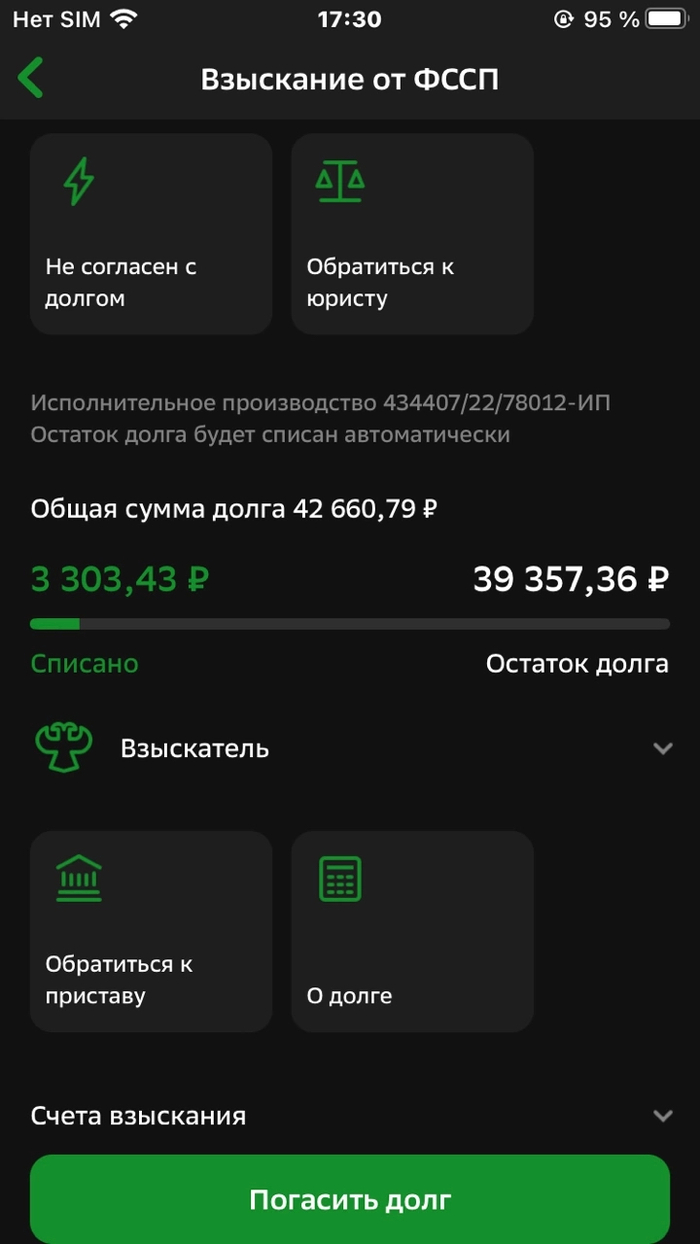The image size is (700, 1244).
Task: Open the «Обратиться к приставу» card
Action: 151,931
